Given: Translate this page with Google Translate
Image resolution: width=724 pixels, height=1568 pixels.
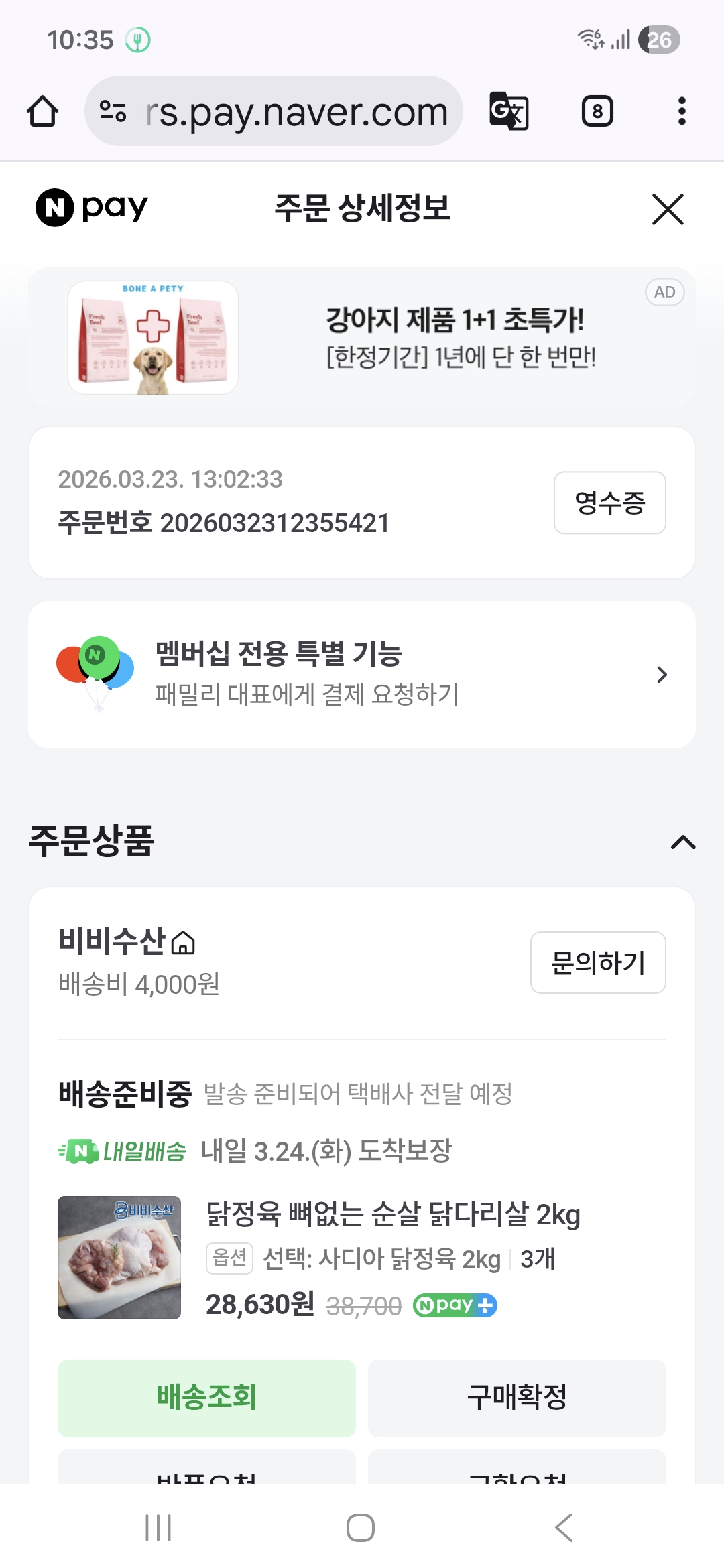Looking at the screenshot, I should [509, 111].
